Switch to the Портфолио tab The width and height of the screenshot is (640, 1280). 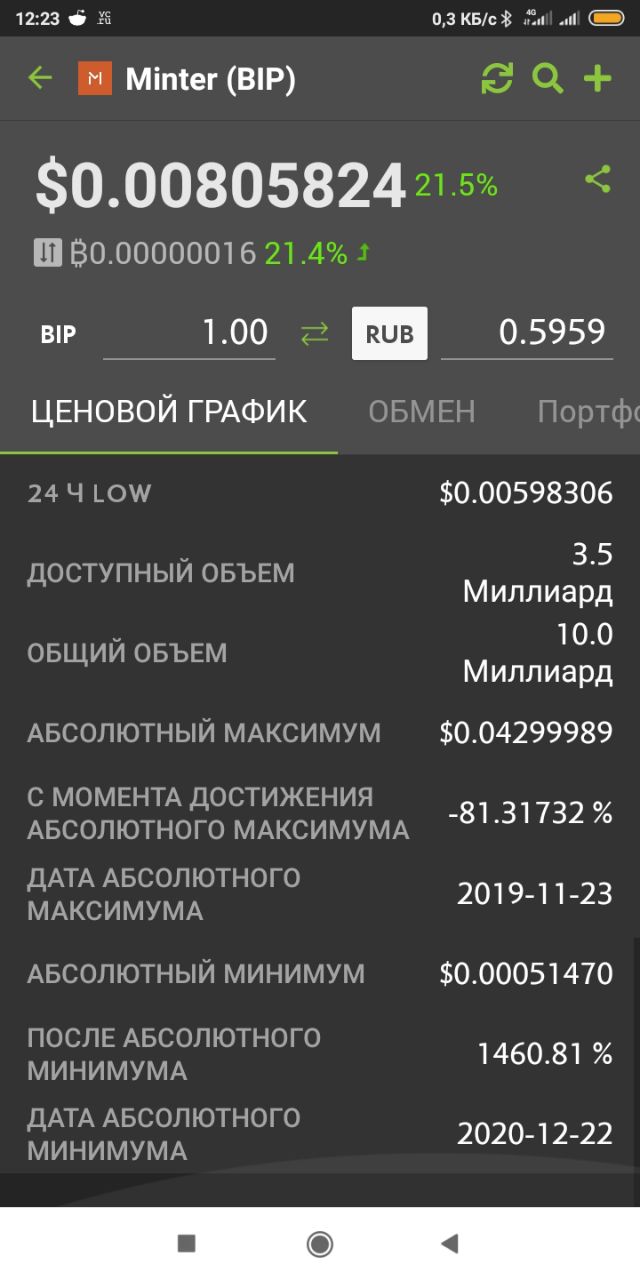tap(588, 411)
